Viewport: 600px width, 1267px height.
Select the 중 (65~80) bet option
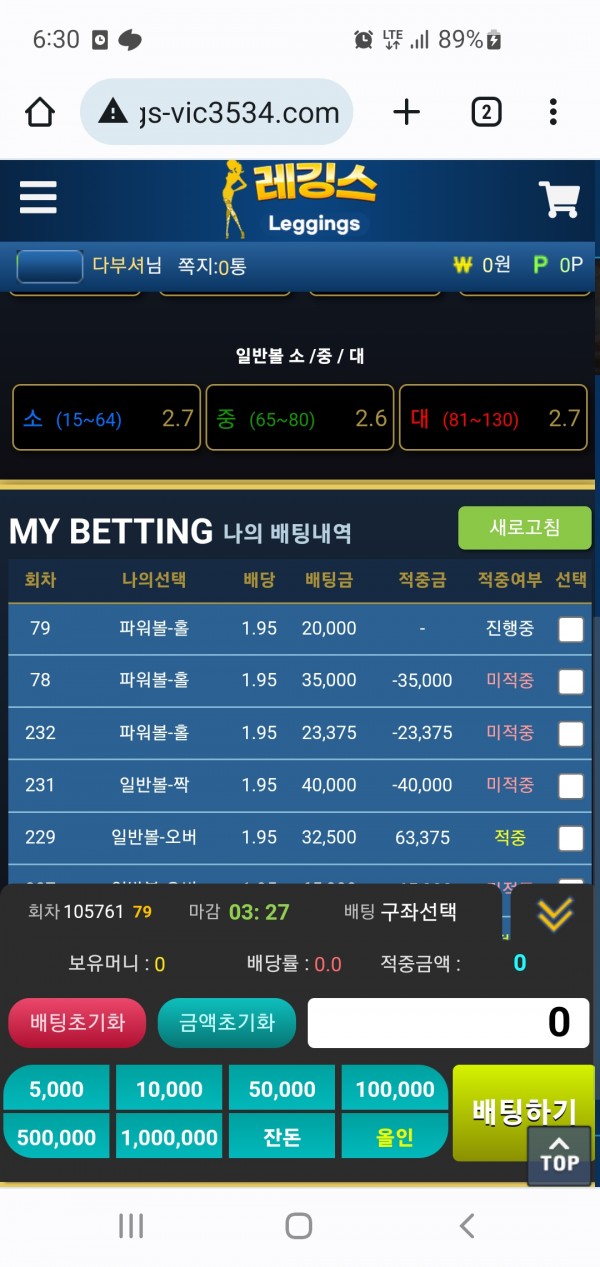point(300,418)
